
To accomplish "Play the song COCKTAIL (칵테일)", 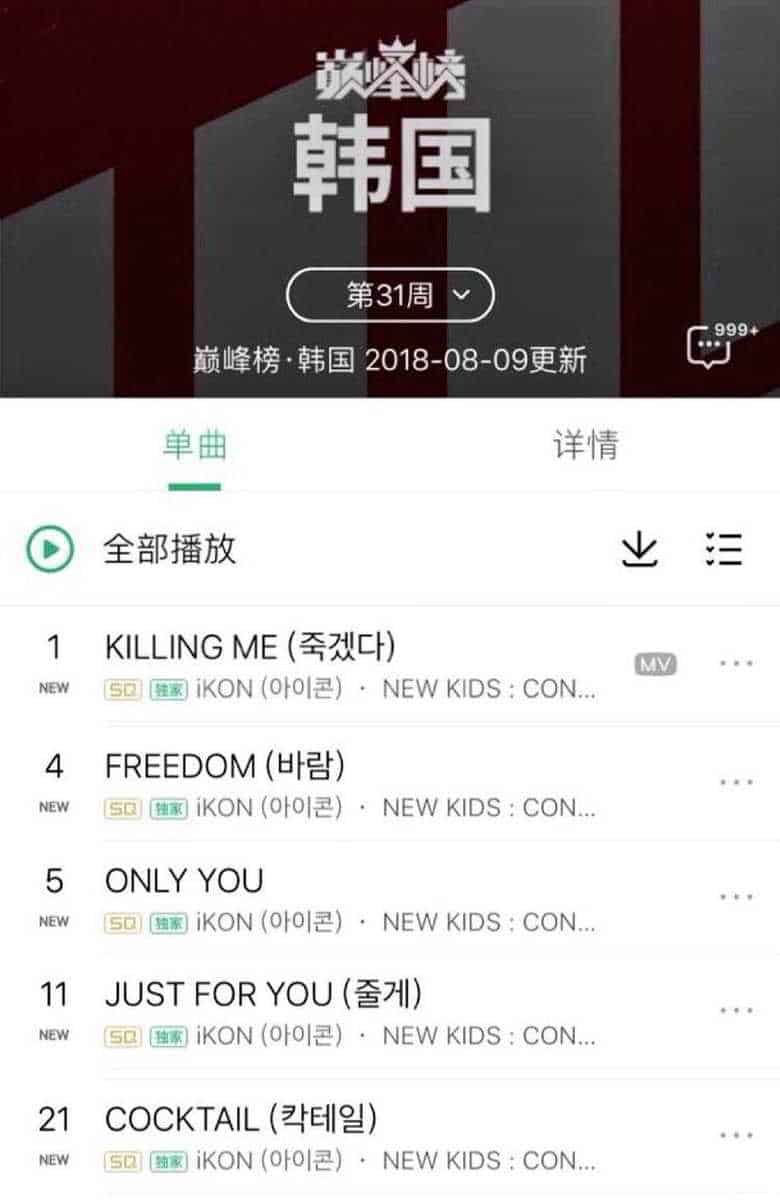I will pyautogui.click(x=240, y=1119).
